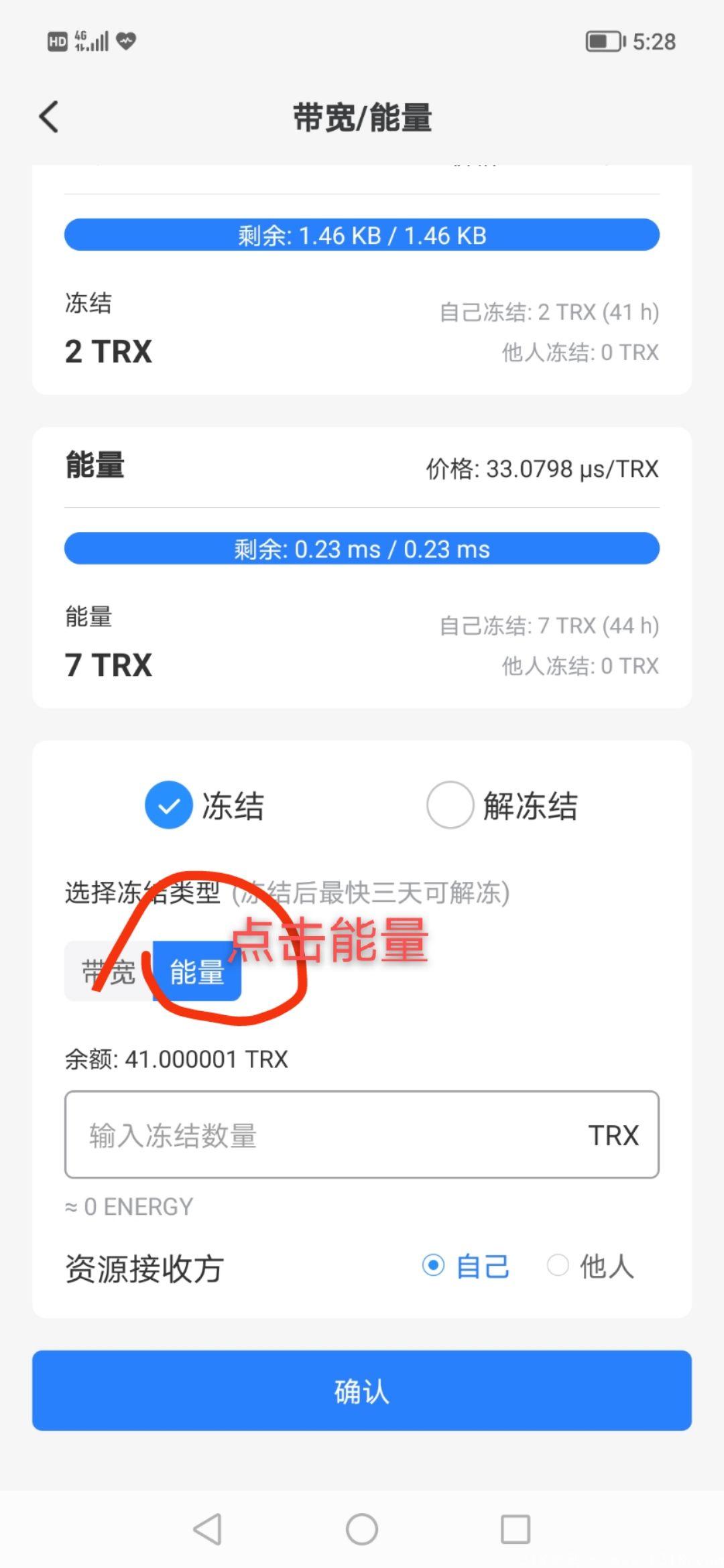724x1568 pixels.
Task: Go to home screen via navigation bar
Action: 362,1530
